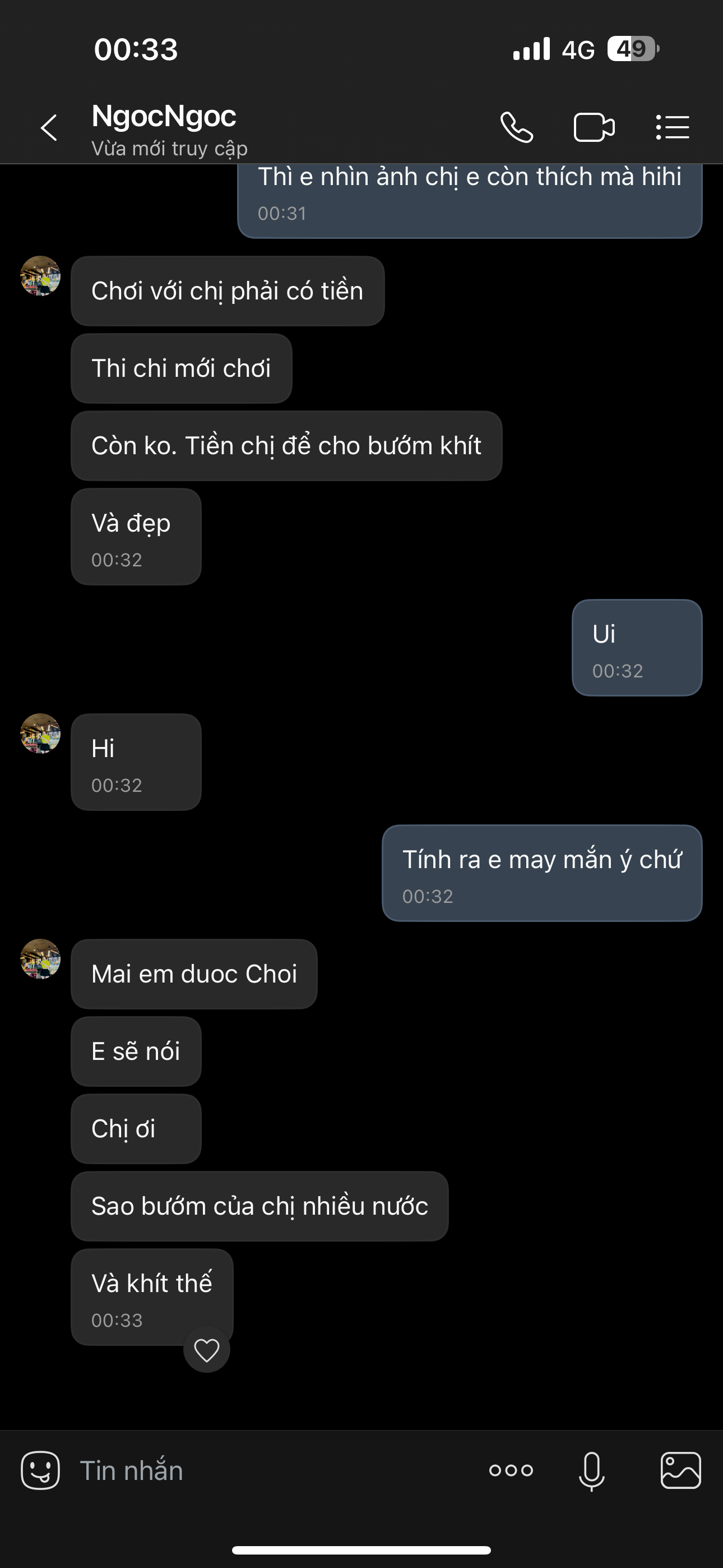Go back to the chat list
This screenshot has width=723, height=1568.
[x=49, y=128]
